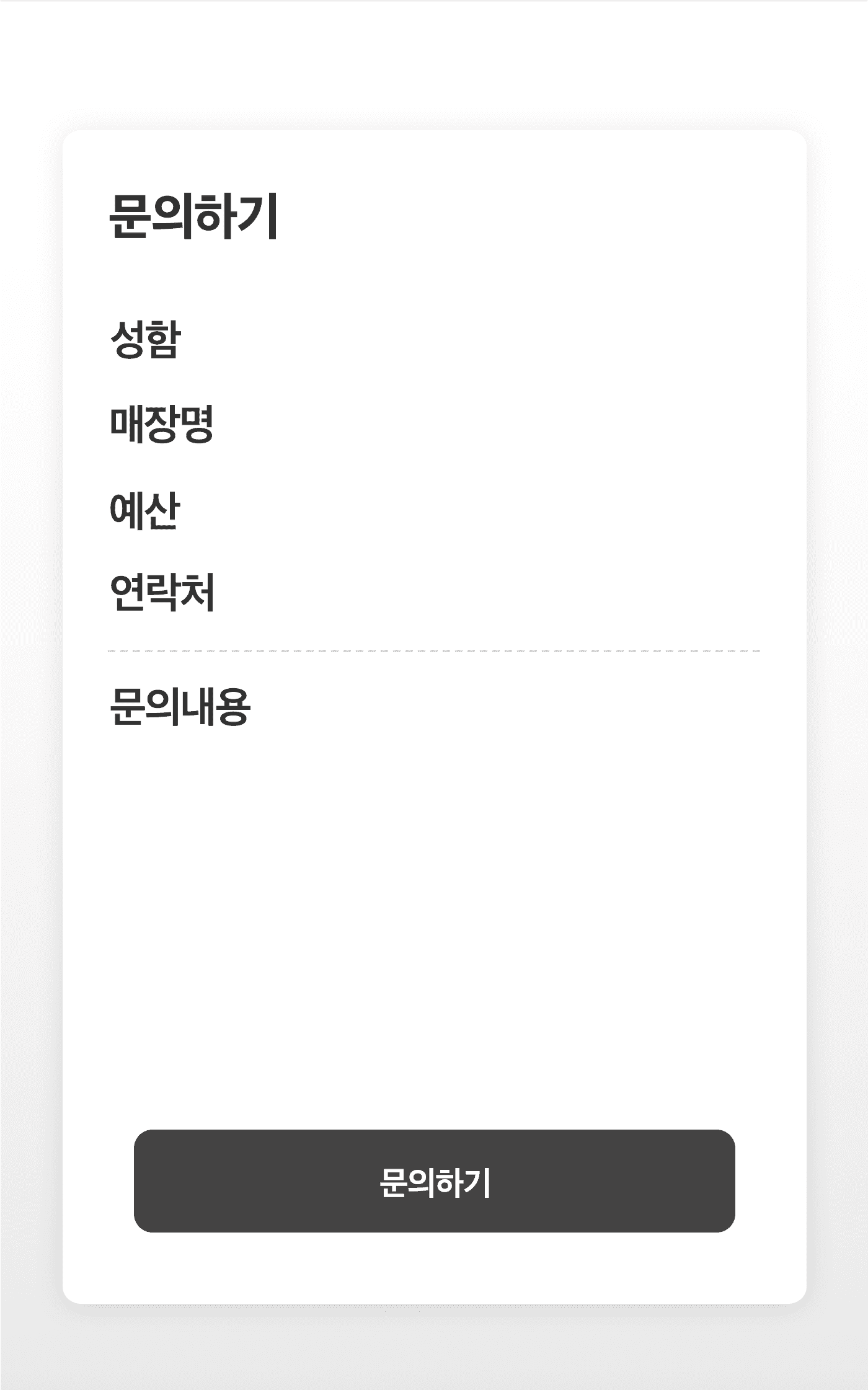This screenshot has height=1390, width=868.
Task: Select the 매장명 store name field
Action: coord(434,424)
